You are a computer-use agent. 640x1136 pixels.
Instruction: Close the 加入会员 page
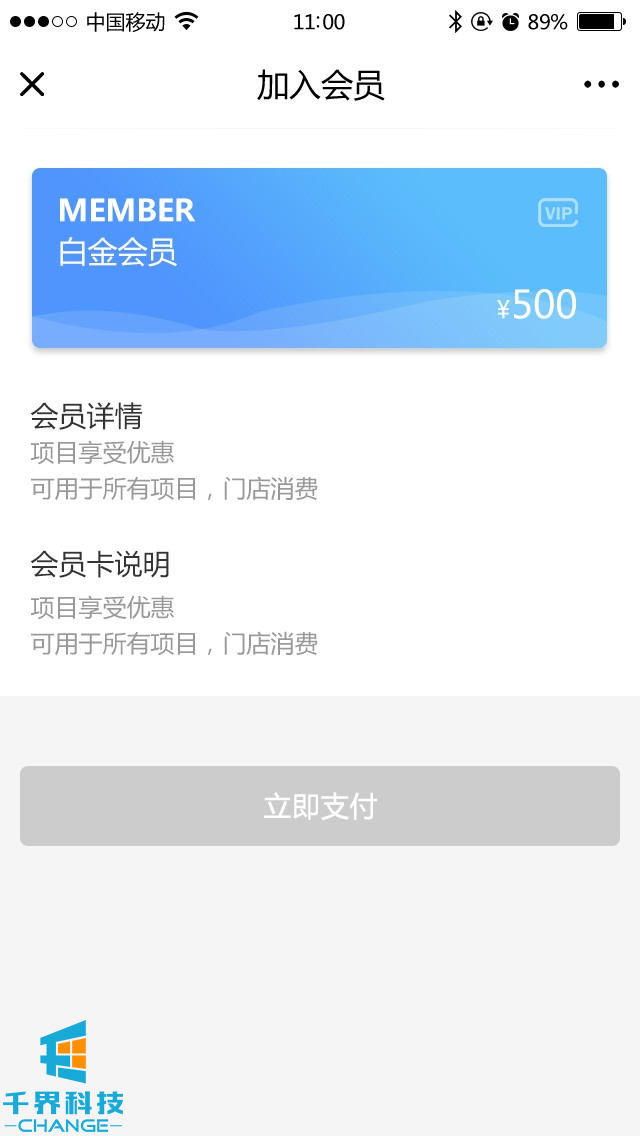click(x=32, y=85)
